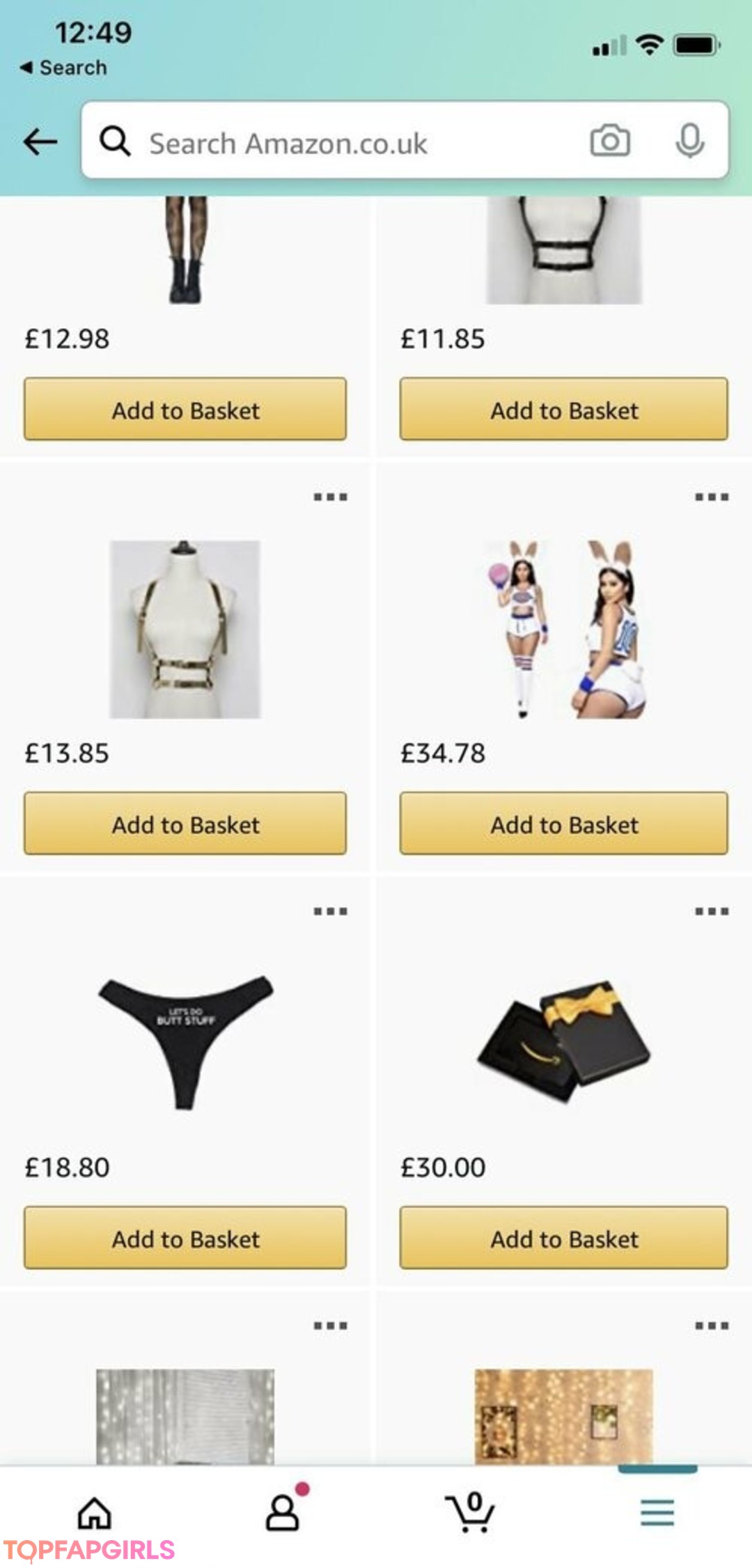Go back using the arrow icon
This screenshot has height=1568, width=752.
pos(40,142)
